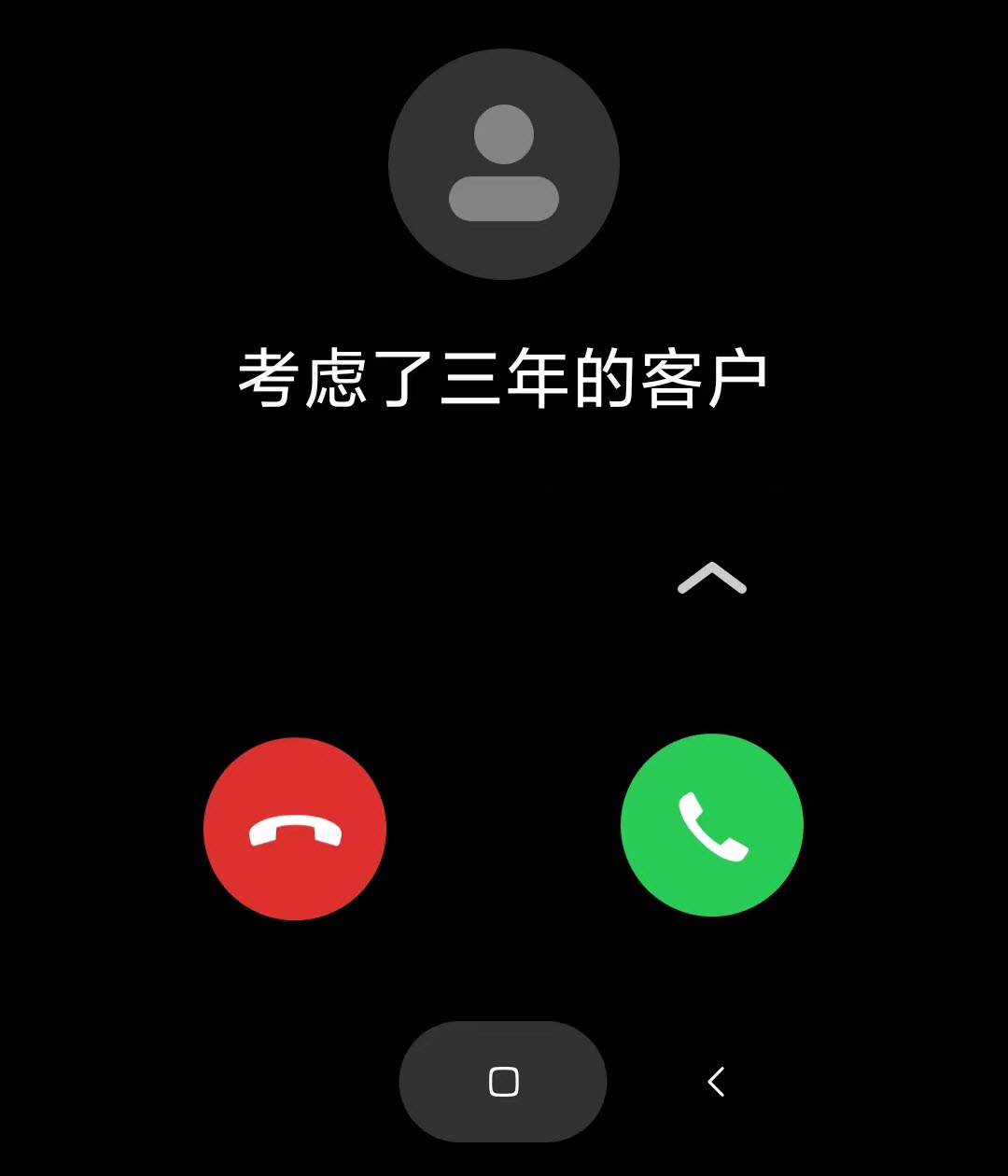Expand the upward chevron for more options
This screenshot has height=1176, width=1008.
[x=712, y=579]
